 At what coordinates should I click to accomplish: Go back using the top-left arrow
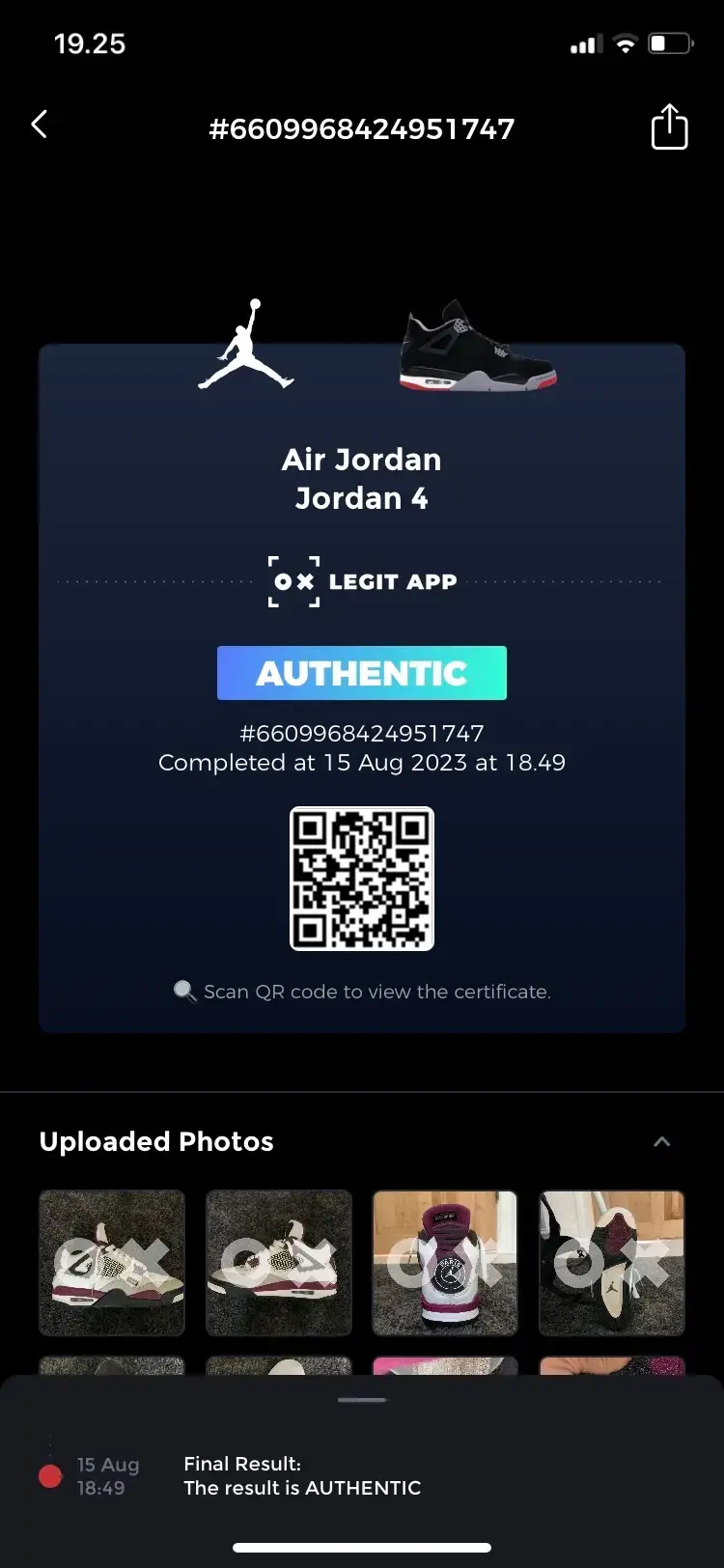point(40,125)
